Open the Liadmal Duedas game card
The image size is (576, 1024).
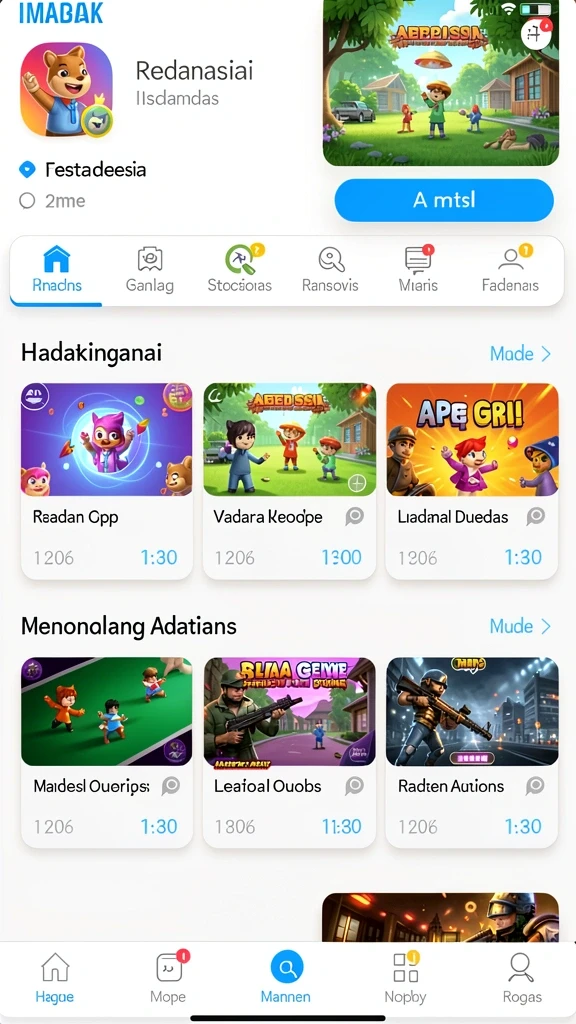point(472,481)
